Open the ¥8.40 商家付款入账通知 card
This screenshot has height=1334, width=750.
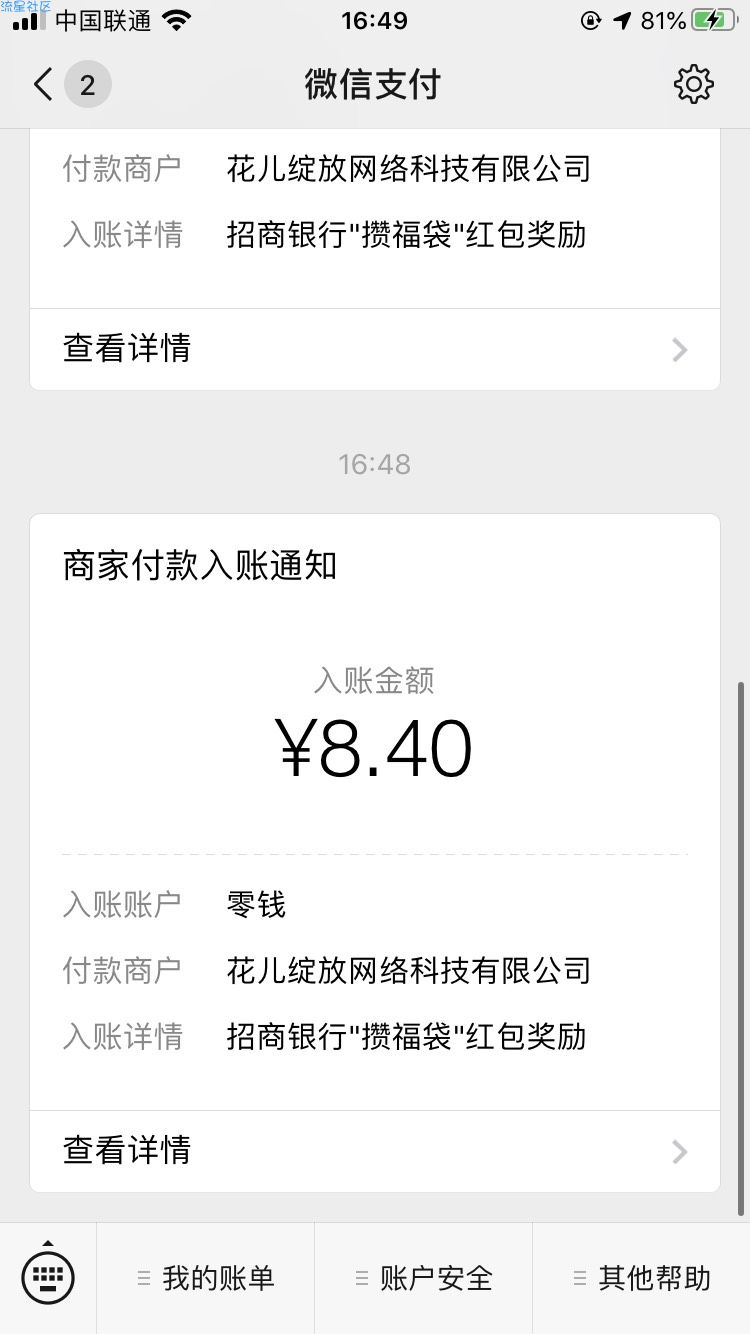click(x=375, y=853)
